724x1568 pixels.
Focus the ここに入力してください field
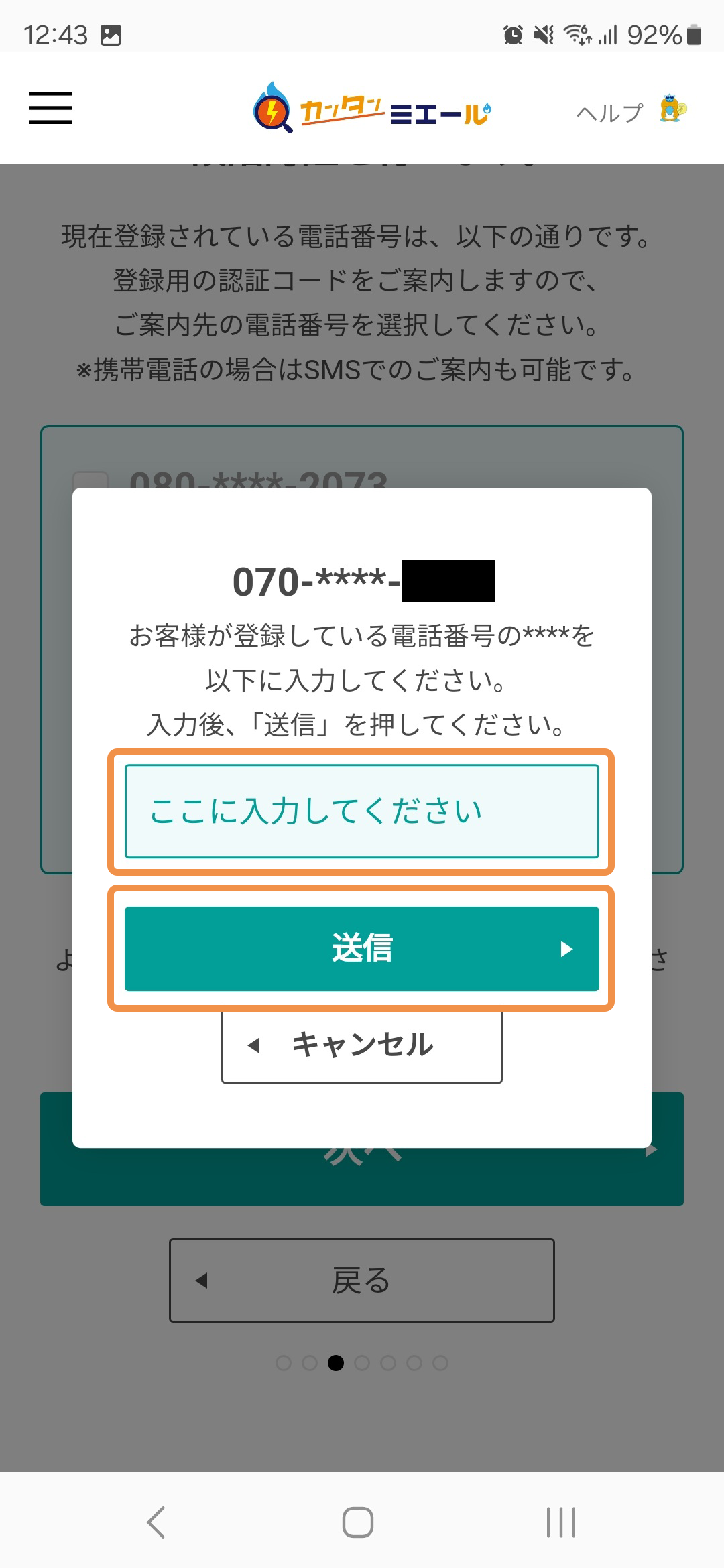[361, 811]
